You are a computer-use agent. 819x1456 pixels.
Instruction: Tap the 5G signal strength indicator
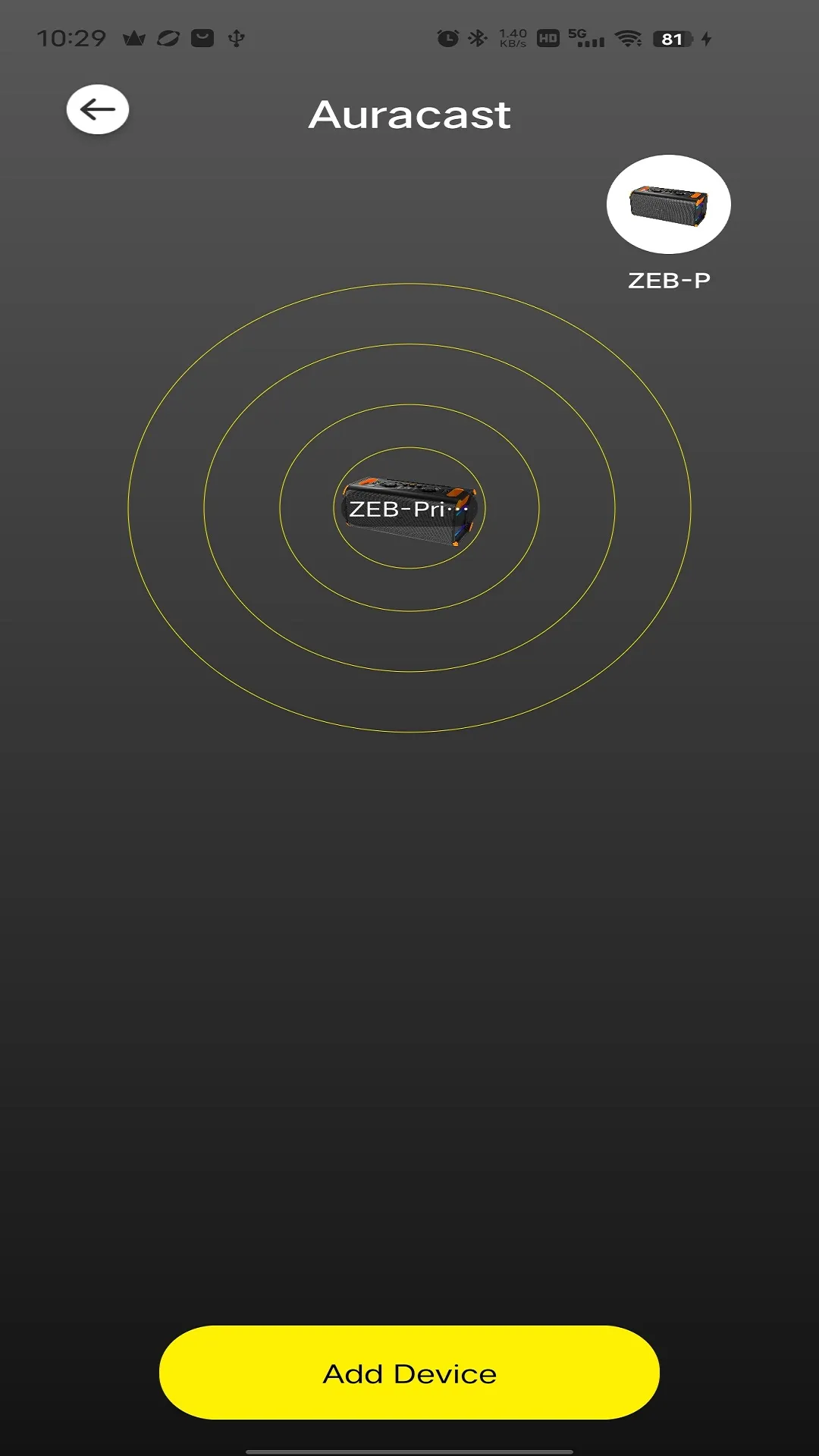tap(585, 38)
